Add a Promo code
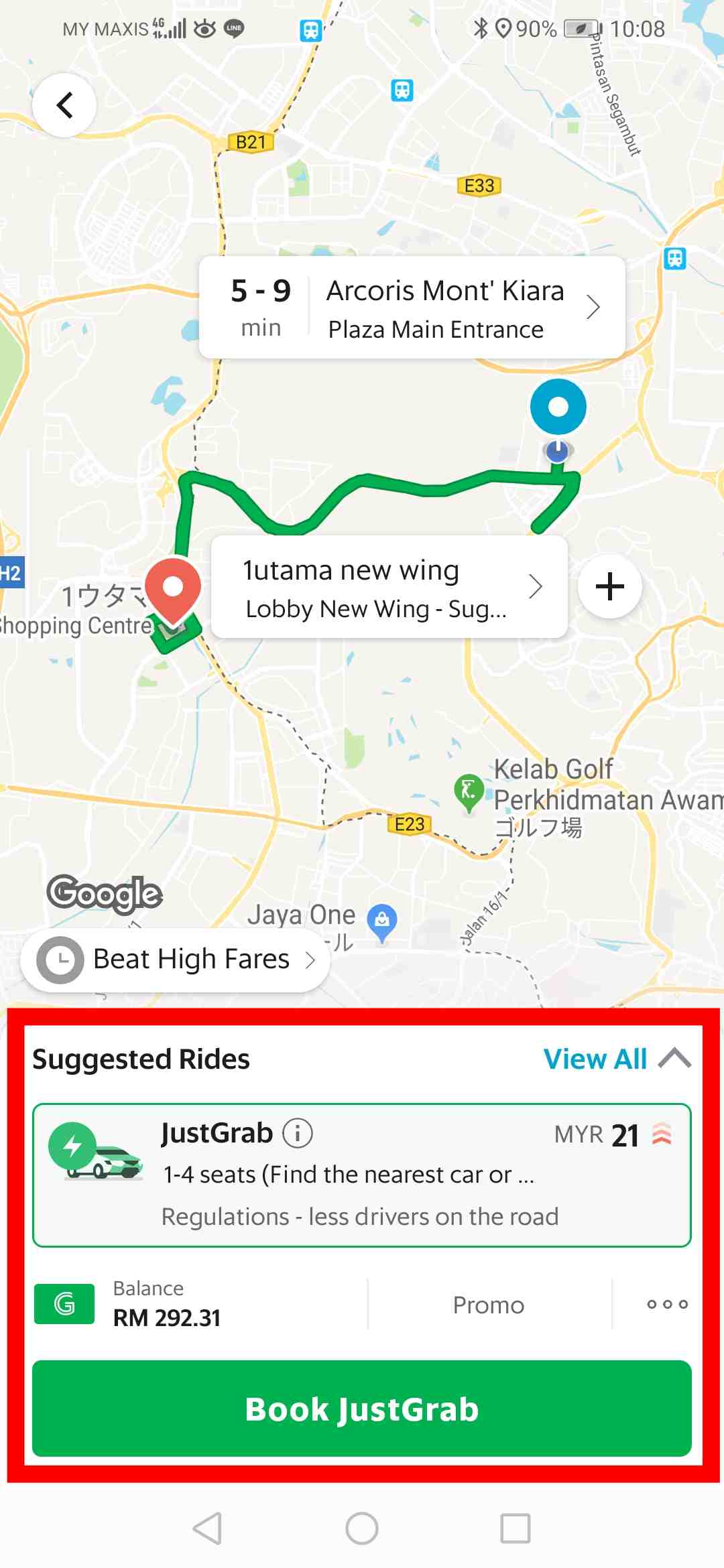Viewport: 724px width, 1568px height. click(489, 1305)
